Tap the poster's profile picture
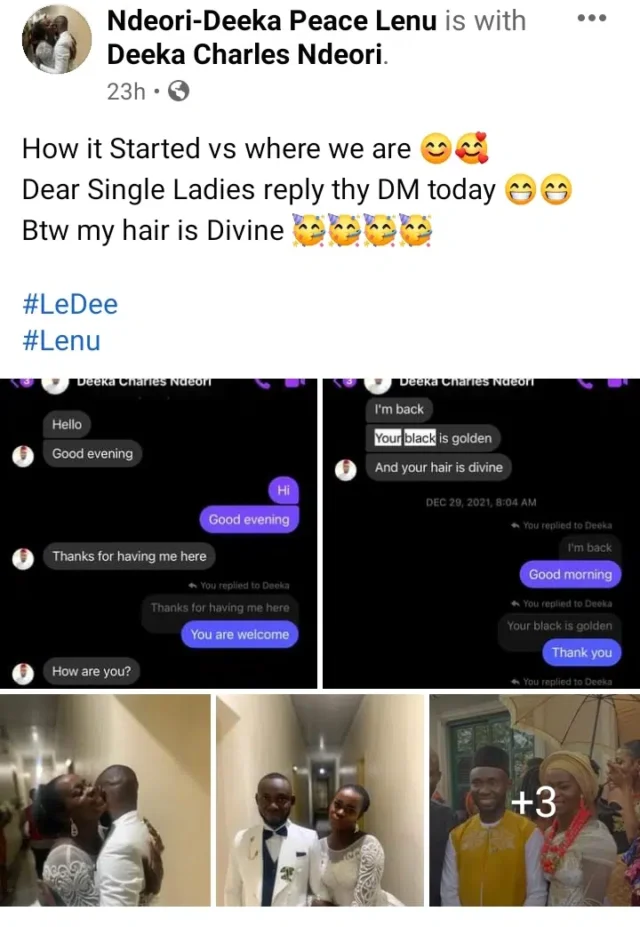 tap(56, 39)
